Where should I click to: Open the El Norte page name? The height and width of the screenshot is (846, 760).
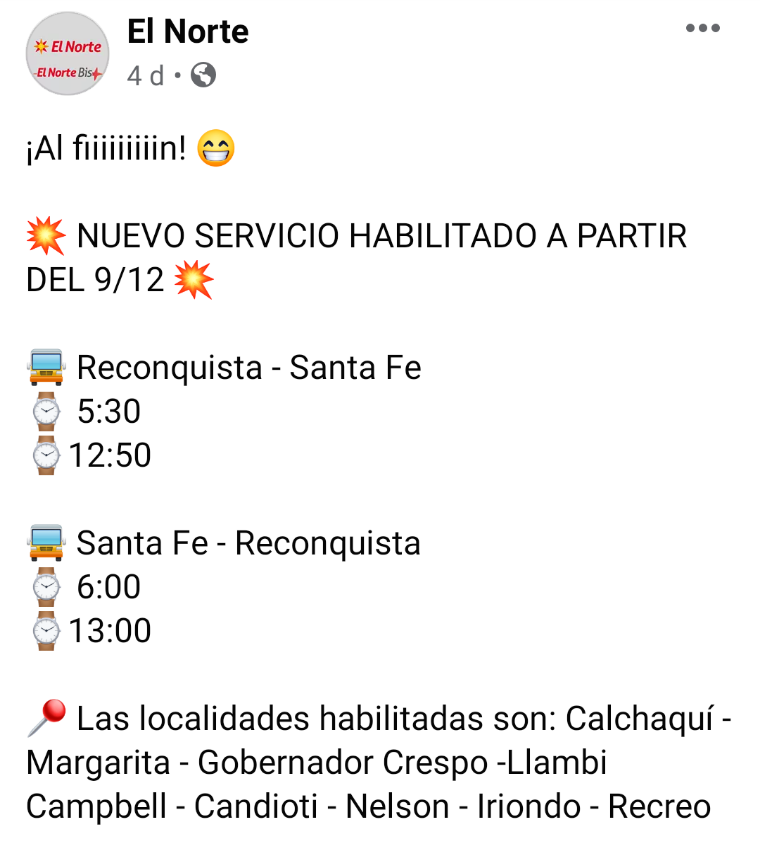(x=188, y=32)
